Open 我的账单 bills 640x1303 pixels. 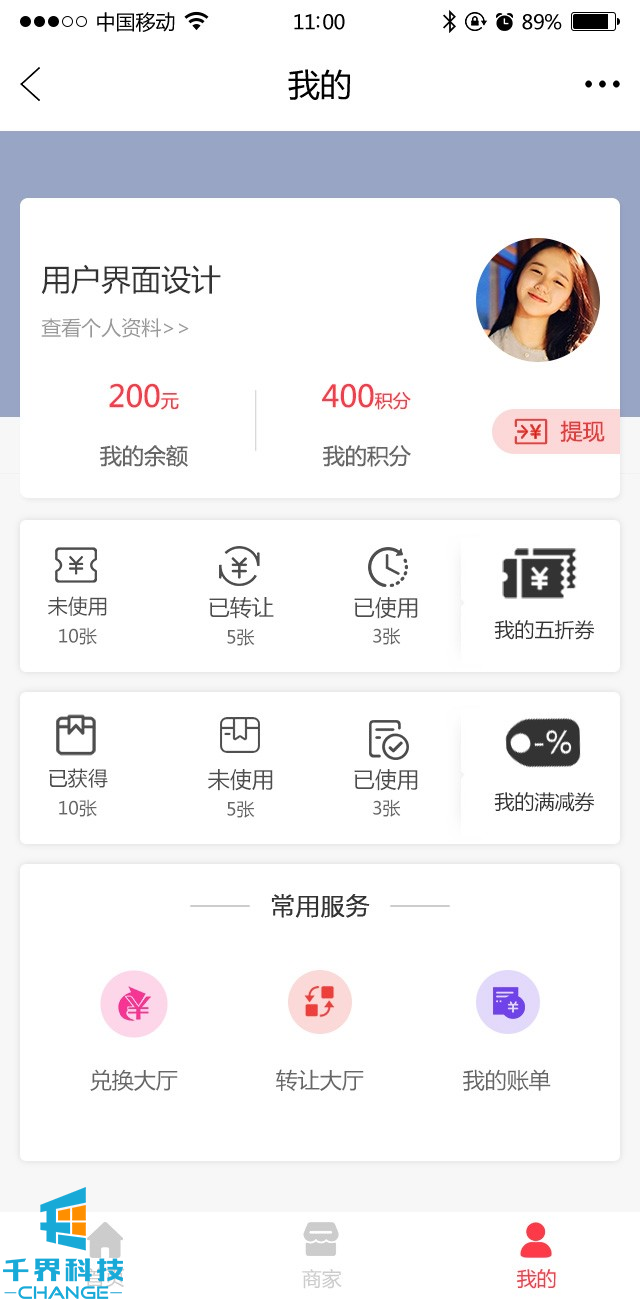[x=507, y=1030]
